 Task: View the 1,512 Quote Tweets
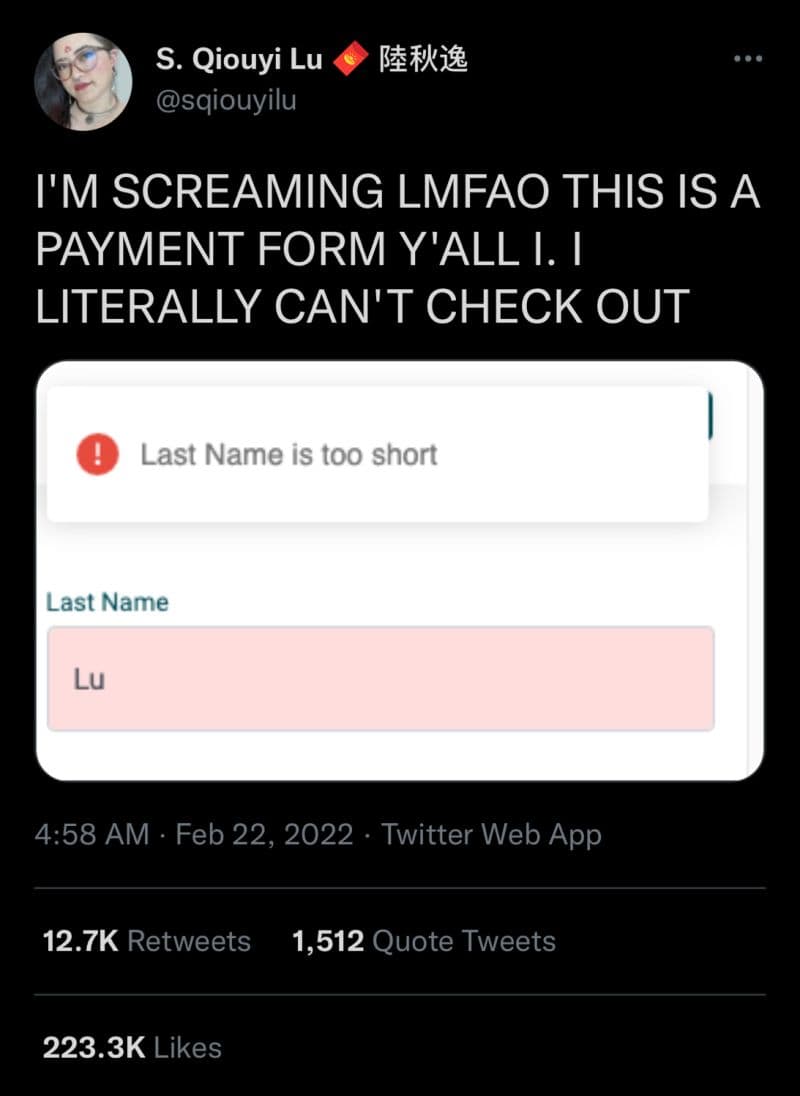point(423,941)
